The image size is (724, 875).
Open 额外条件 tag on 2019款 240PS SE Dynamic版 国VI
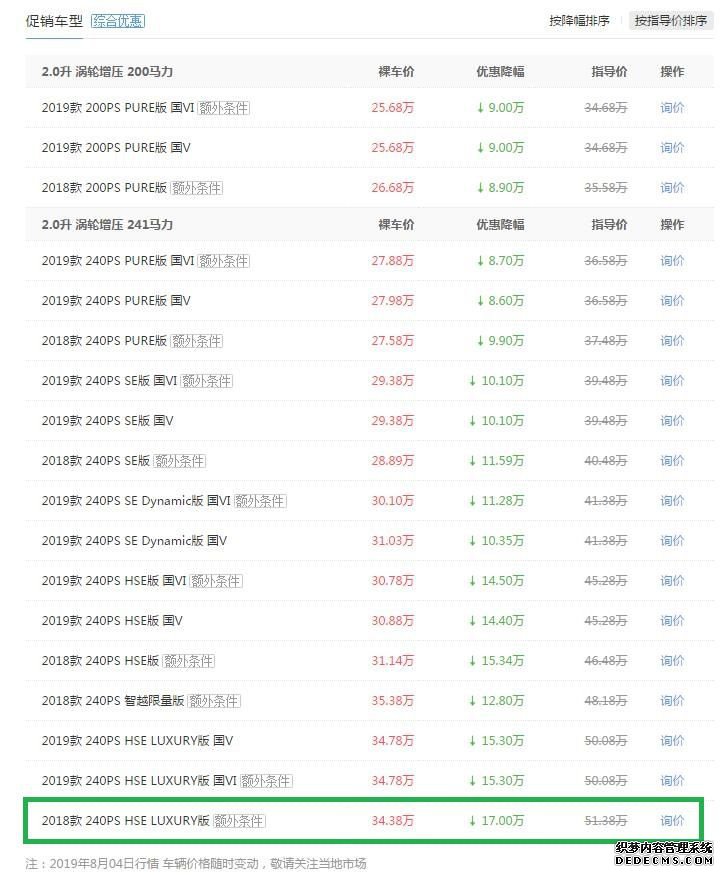point(260,501)
